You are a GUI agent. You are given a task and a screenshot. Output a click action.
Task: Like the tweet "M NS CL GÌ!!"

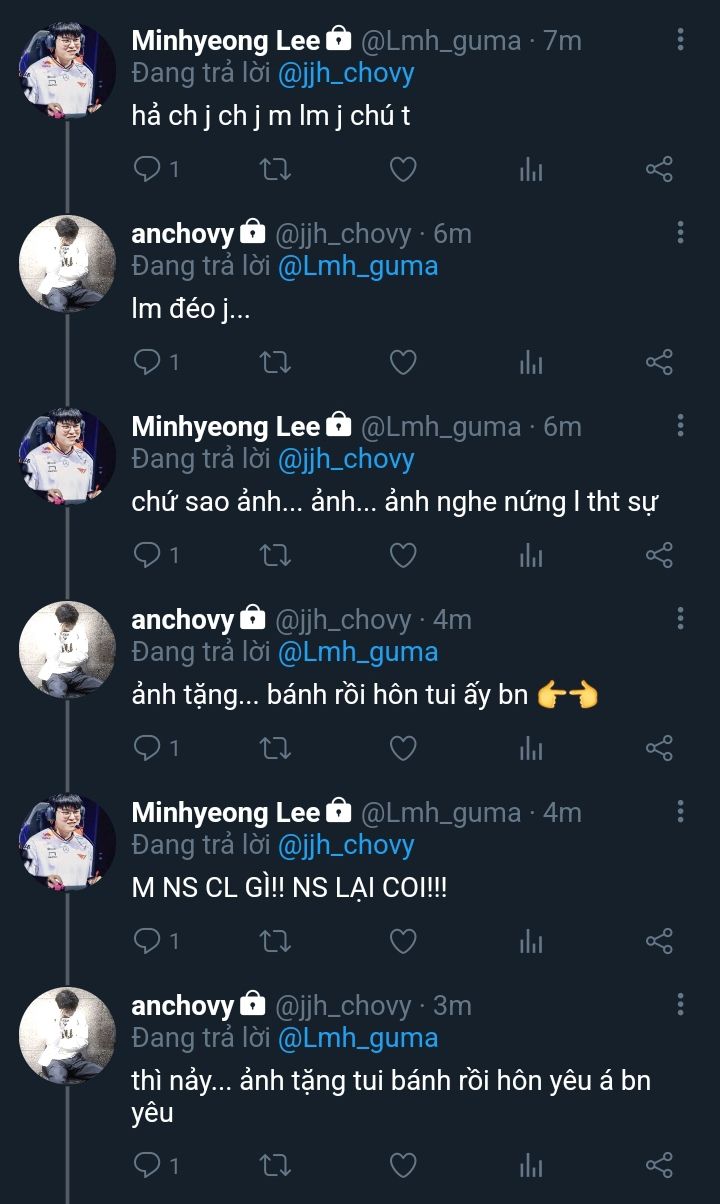402,941
